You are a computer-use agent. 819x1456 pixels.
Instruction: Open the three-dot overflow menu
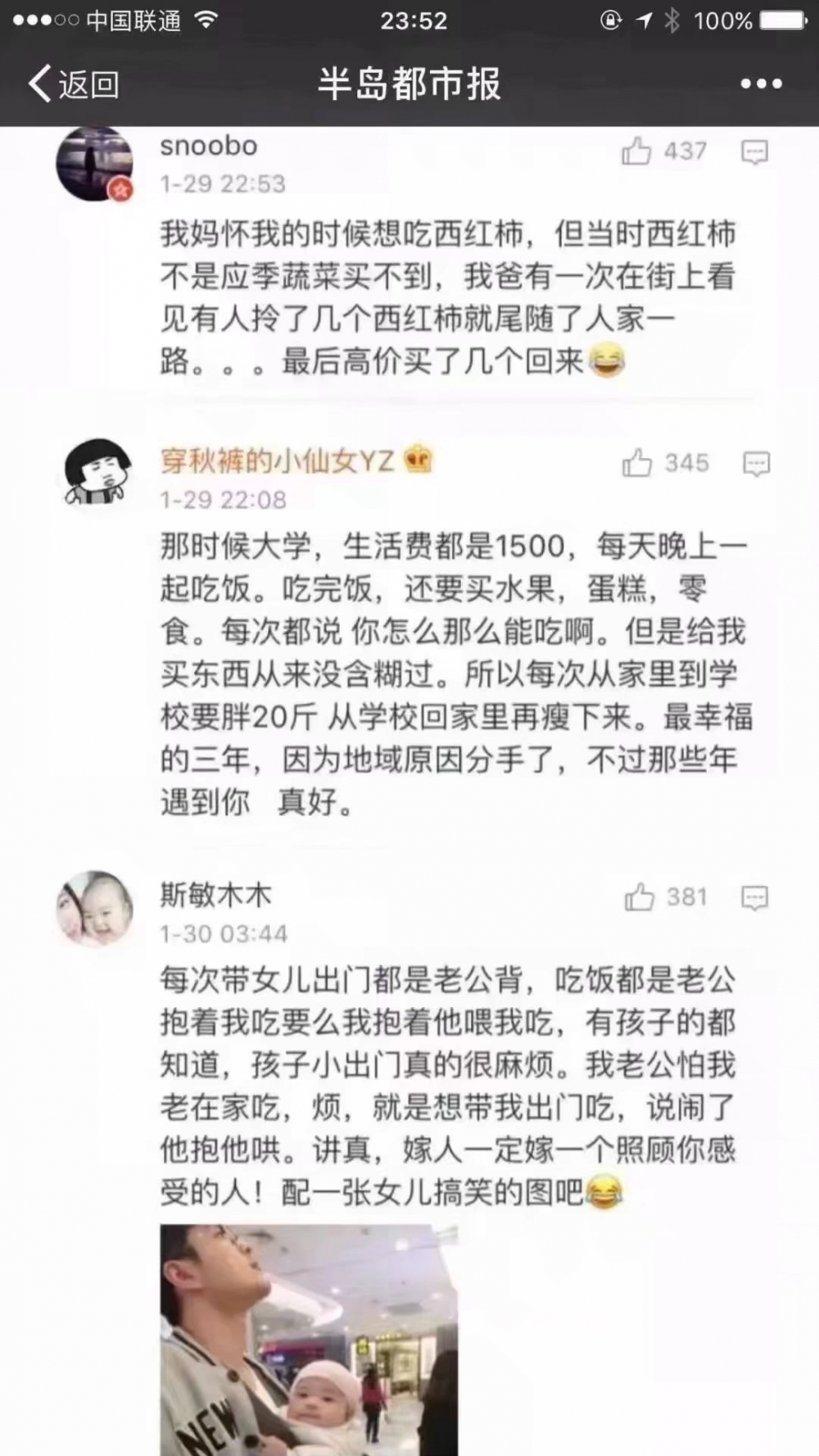pyautogui.click(x=761, y=84)
